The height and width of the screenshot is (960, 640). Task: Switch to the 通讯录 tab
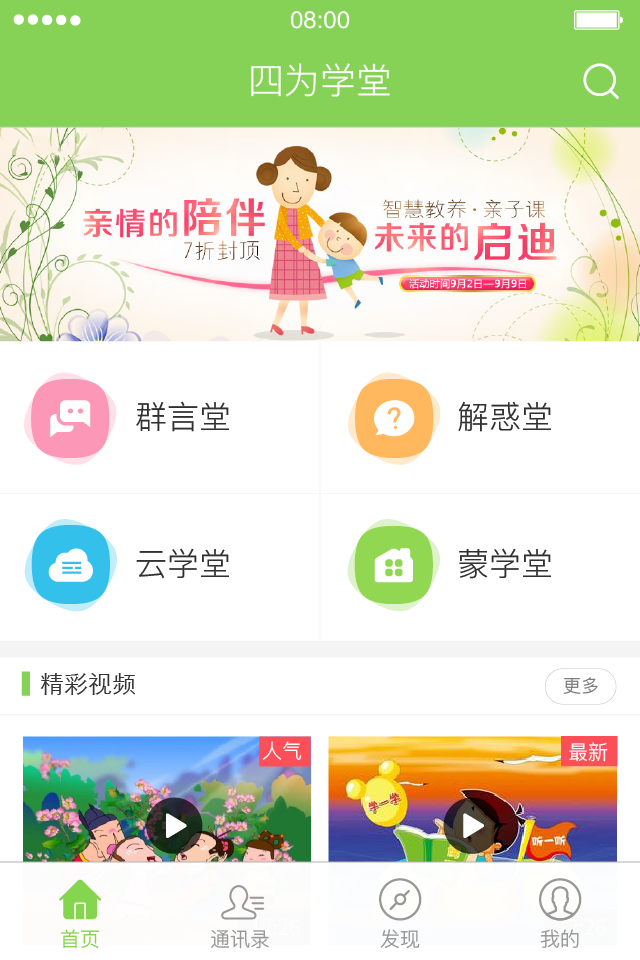click(240, 913)
